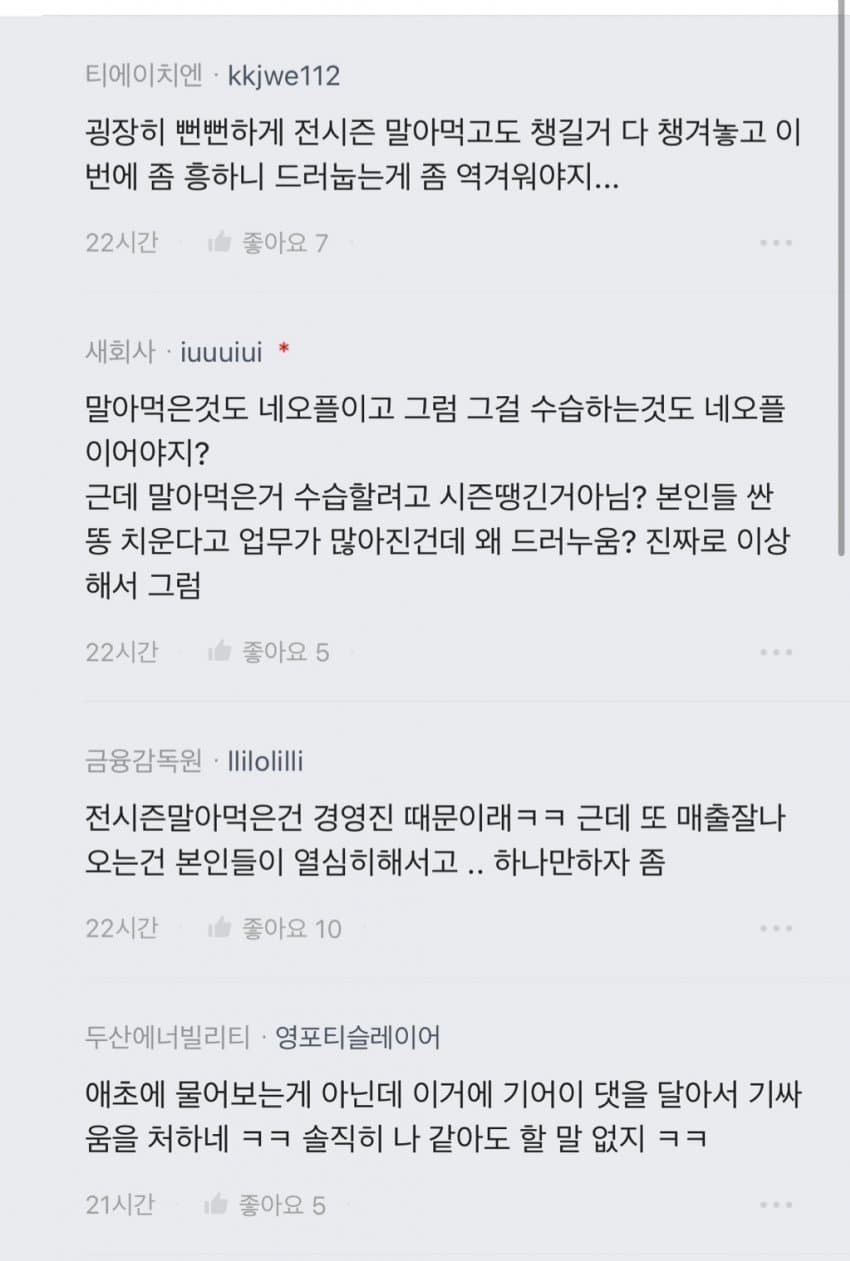
Task: Open 영포티슬레이어's profile
Action: tap(357, 1038)
